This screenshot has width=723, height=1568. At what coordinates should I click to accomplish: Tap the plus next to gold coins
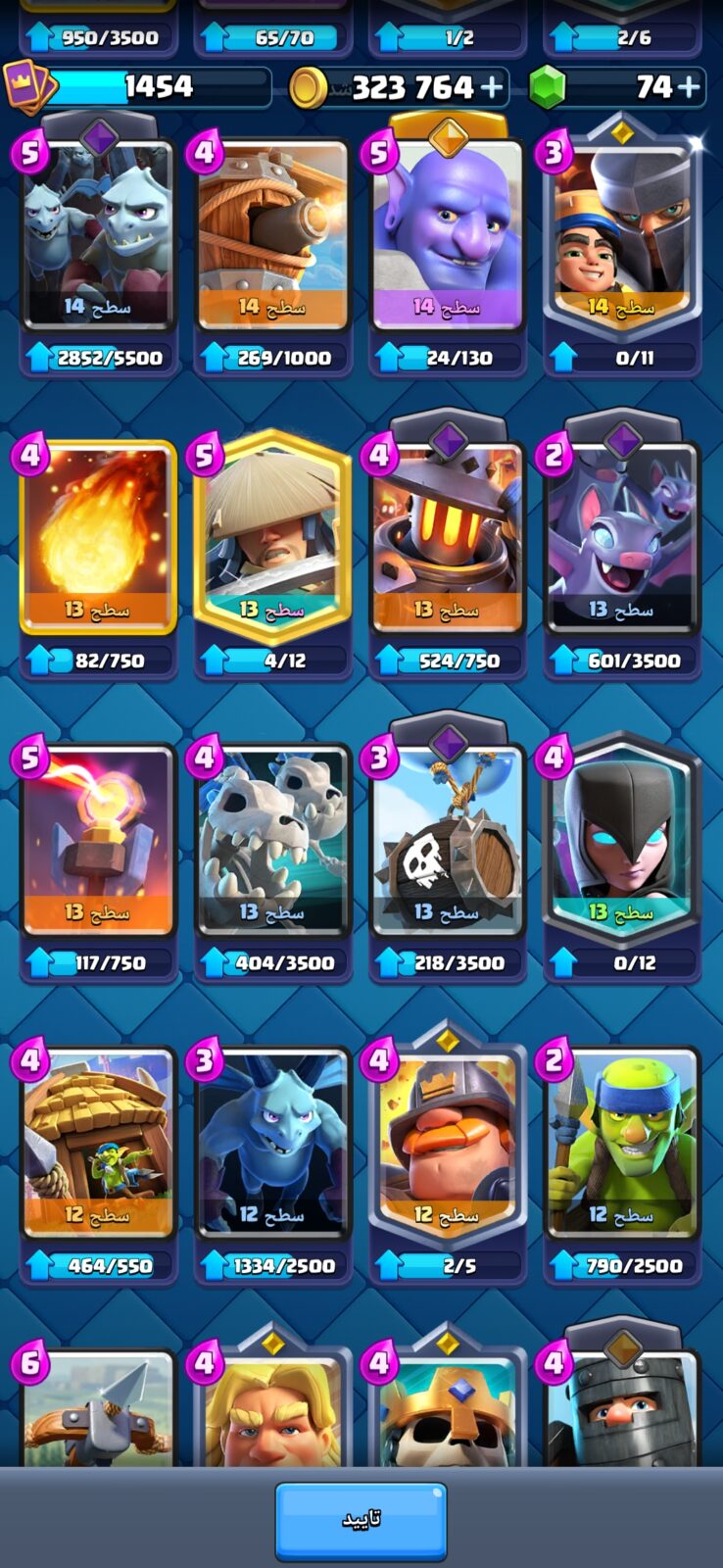tap(492, 87)
